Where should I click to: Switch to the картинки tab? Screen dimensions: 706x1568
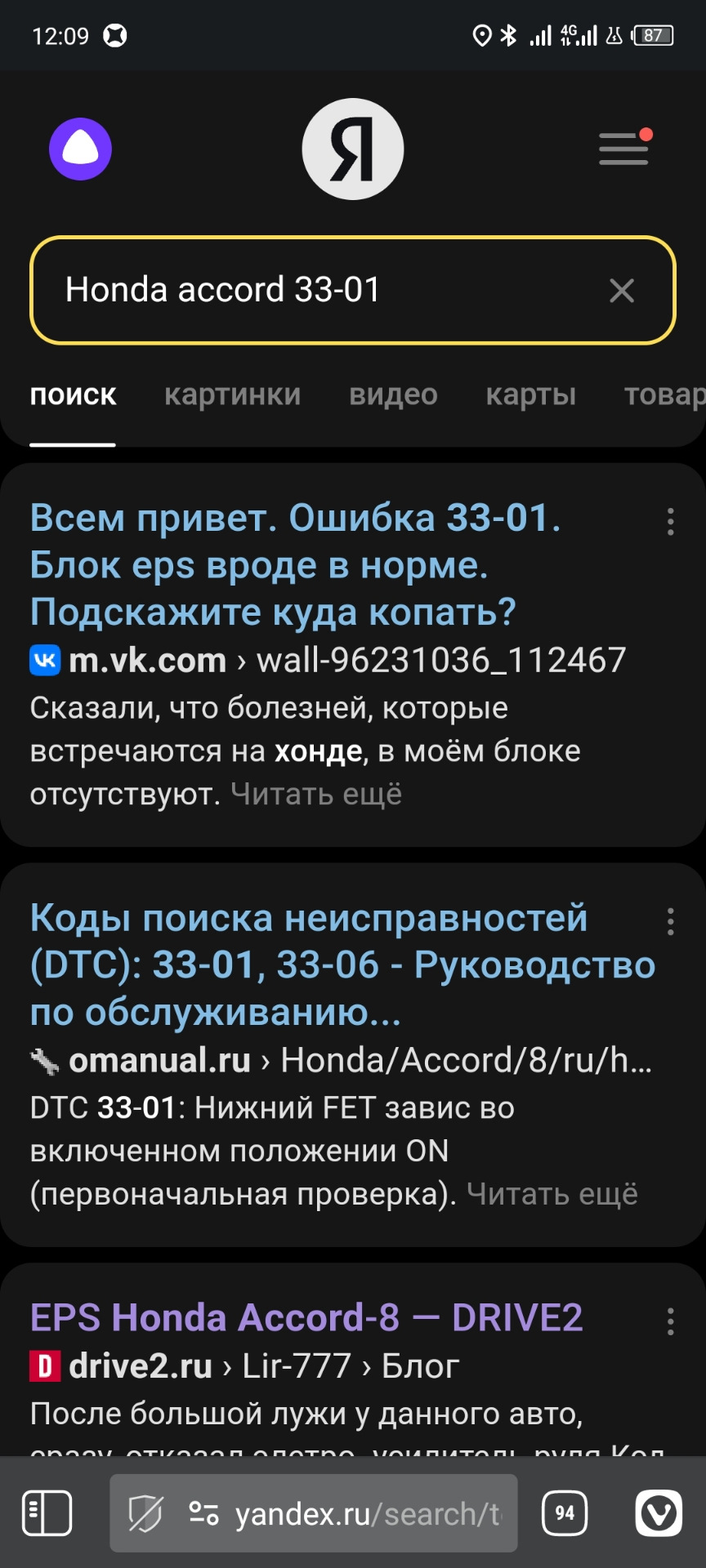(x=232, y=394)
